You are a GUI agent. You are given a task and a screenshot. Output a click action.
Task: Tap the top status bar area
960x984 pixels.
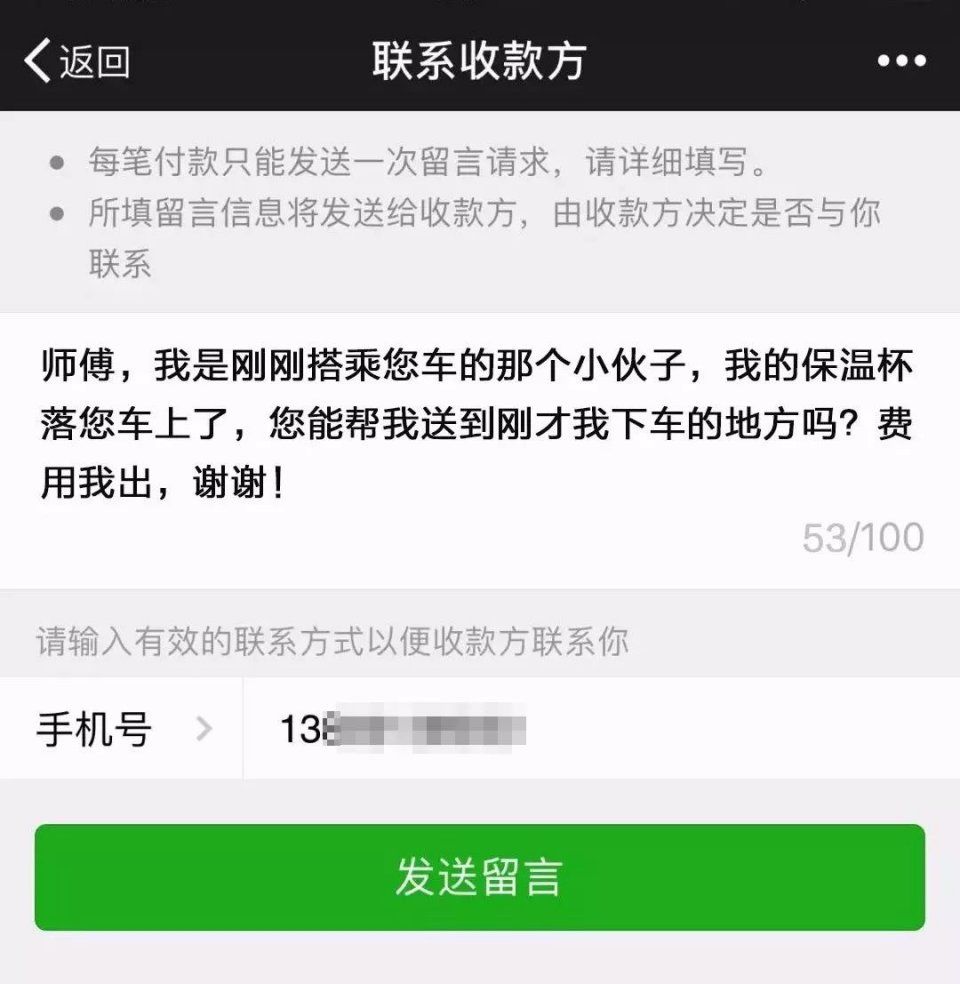coord(480,8)
